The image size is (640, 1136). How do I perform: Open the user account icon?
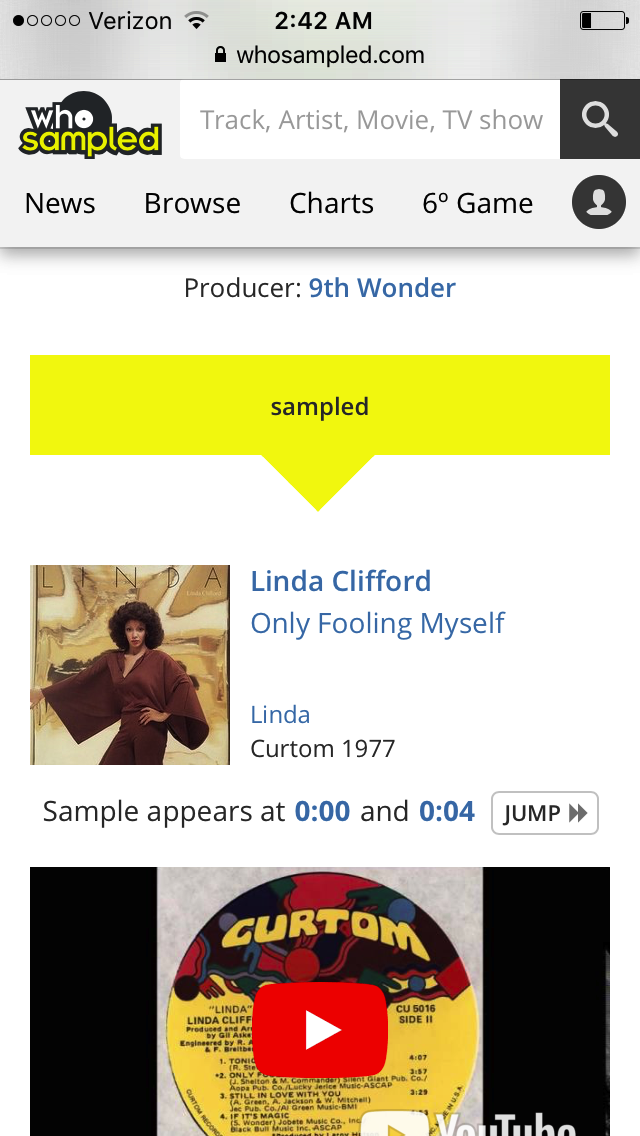click(598, 202)
